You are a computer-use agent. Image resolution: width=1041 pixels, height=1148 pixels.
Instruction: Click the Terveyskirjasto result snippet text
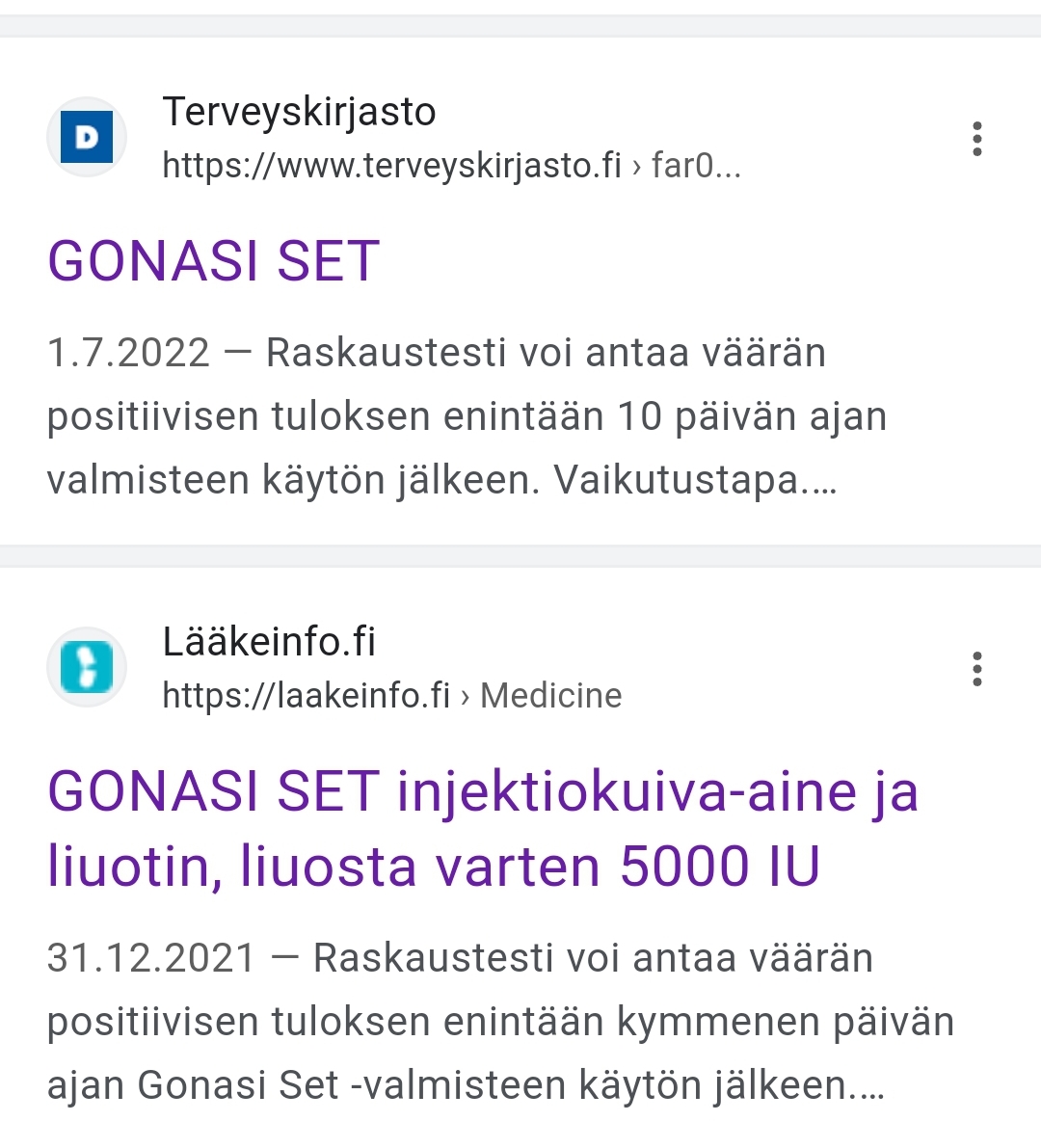[463, 416]
